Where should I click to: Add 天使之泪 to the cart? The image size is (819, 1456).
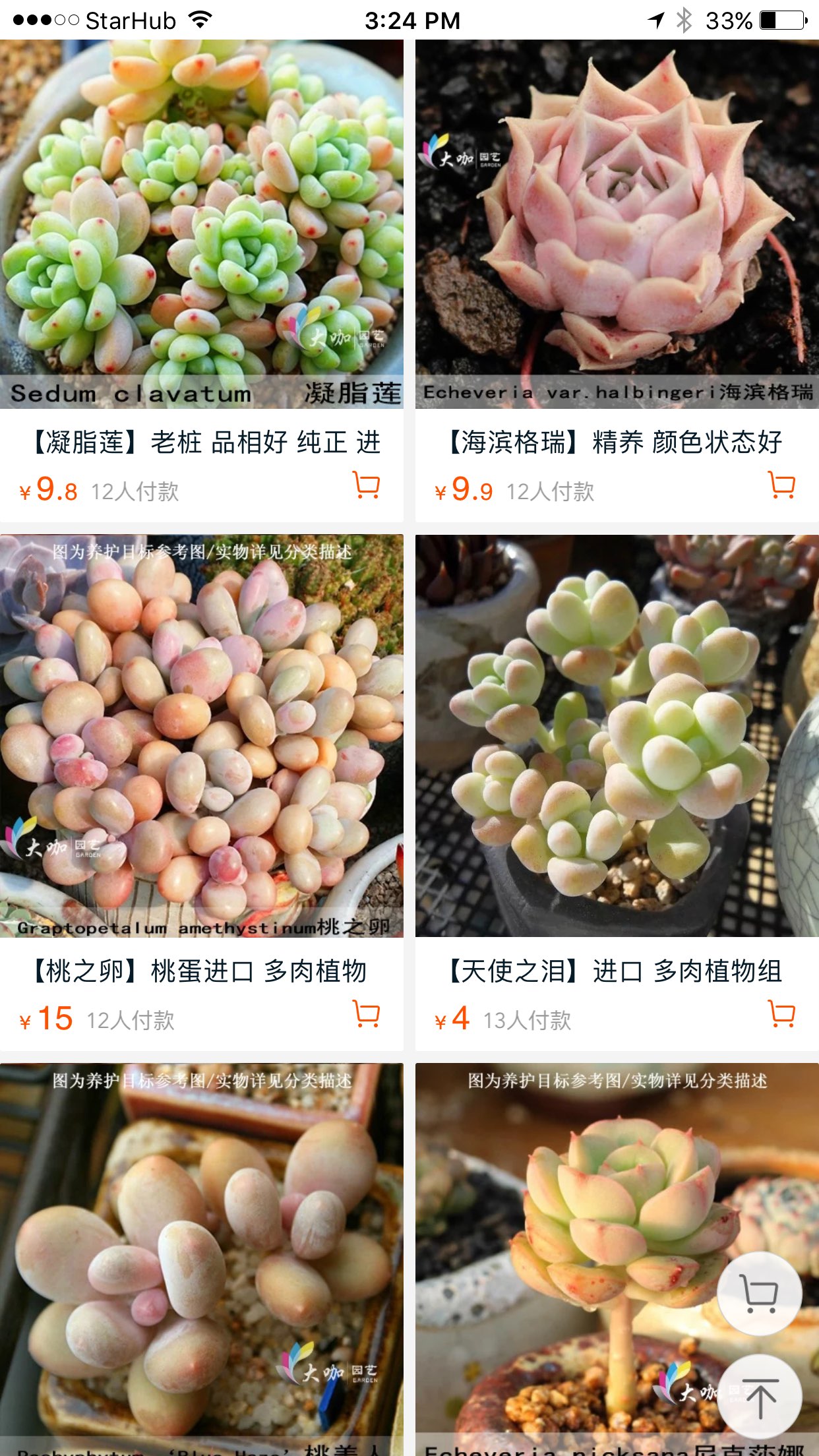point(781,1014)
